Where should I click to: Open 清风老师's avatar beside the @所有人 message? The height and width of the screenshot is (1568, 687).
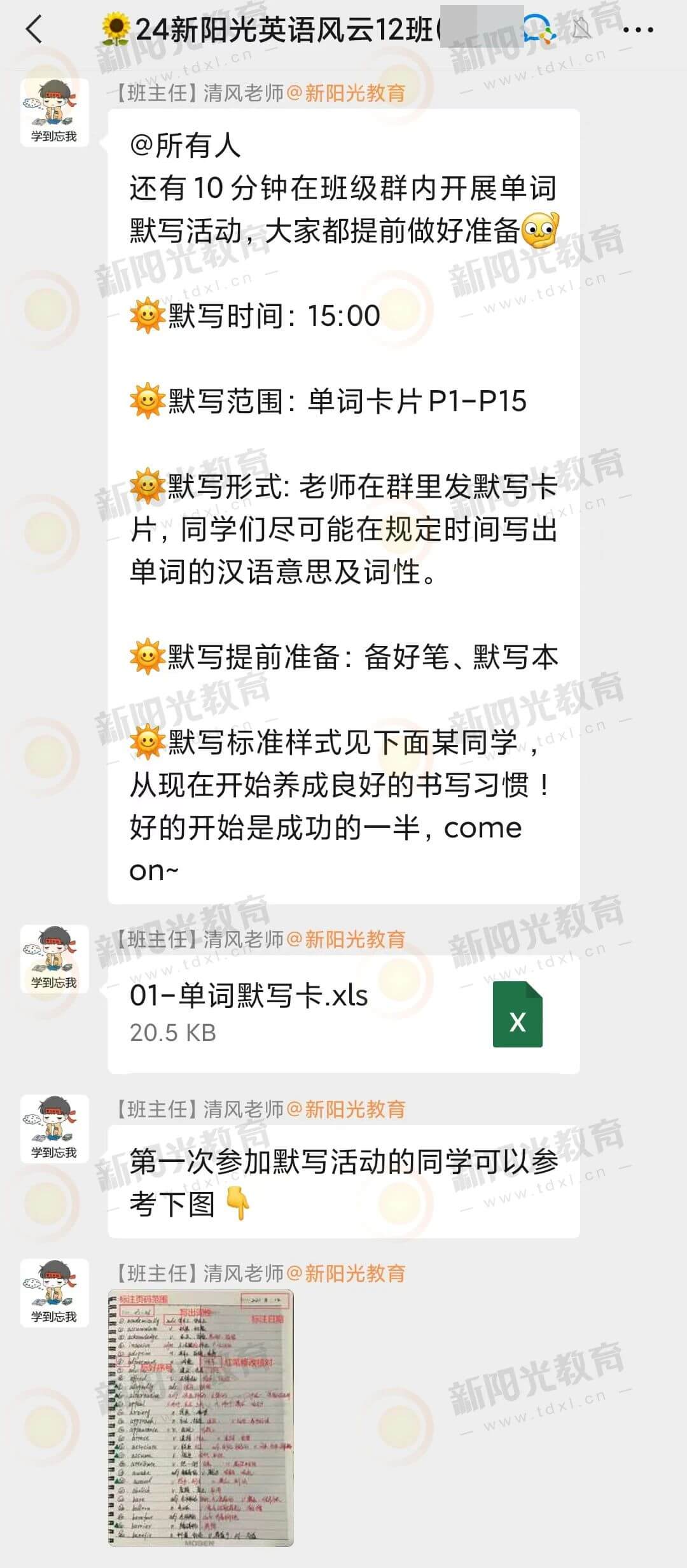click(x=54, y=112)
